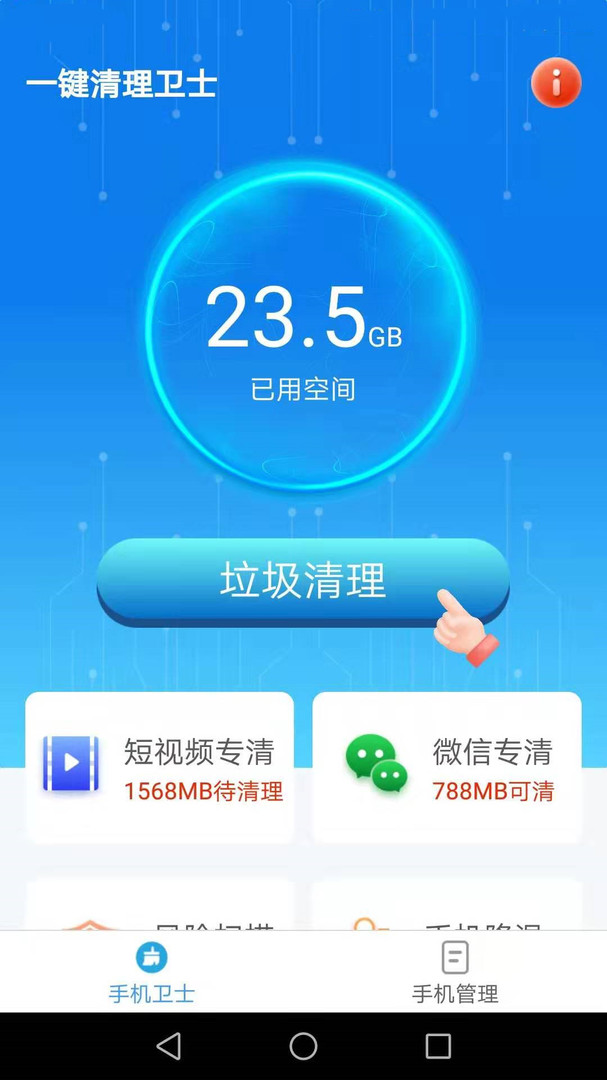
Task: Open the 短视频专清 card
Action: coord(160,768)
